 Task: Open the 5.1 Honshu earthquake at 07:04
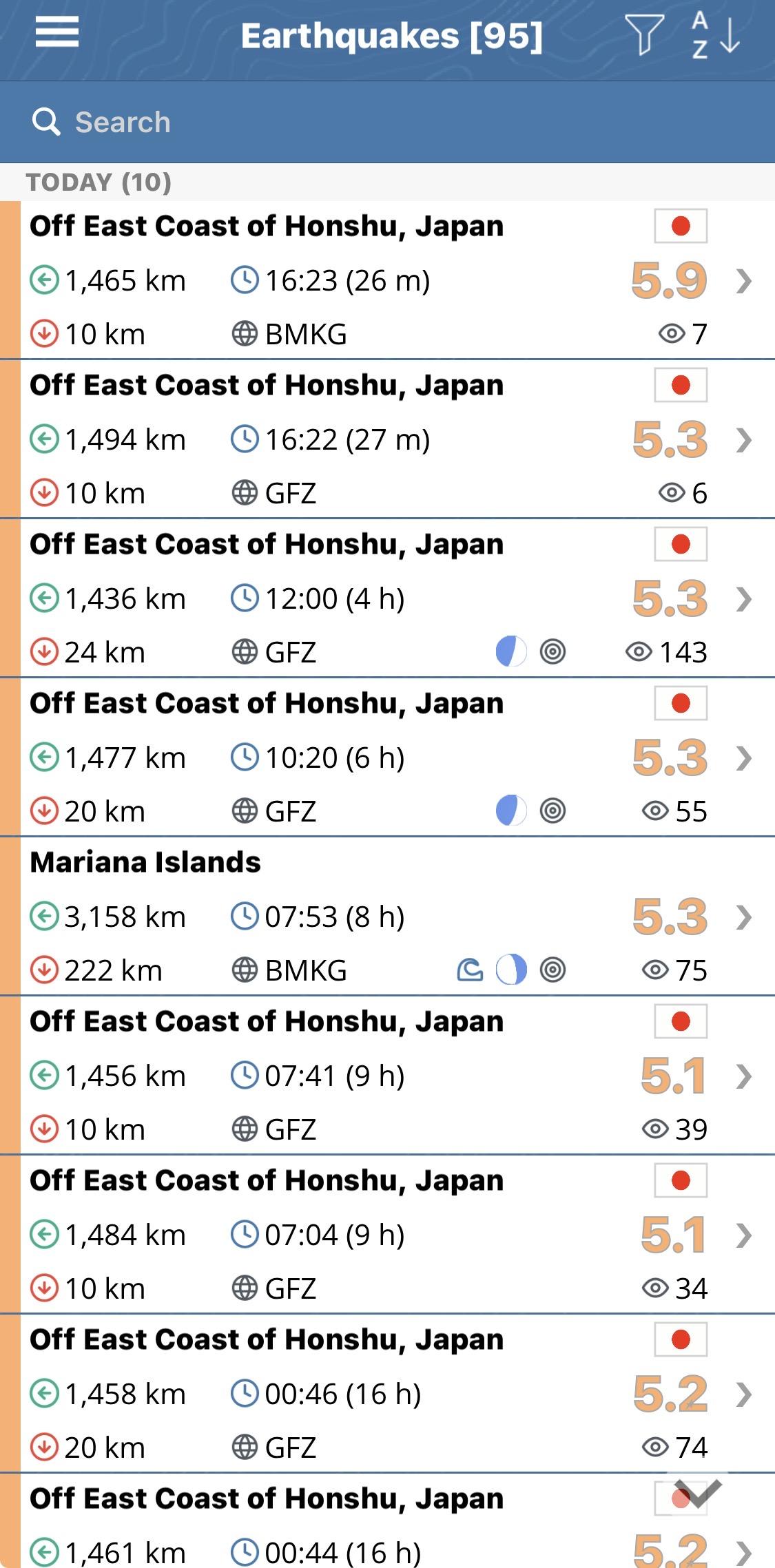pos(386,1235)
